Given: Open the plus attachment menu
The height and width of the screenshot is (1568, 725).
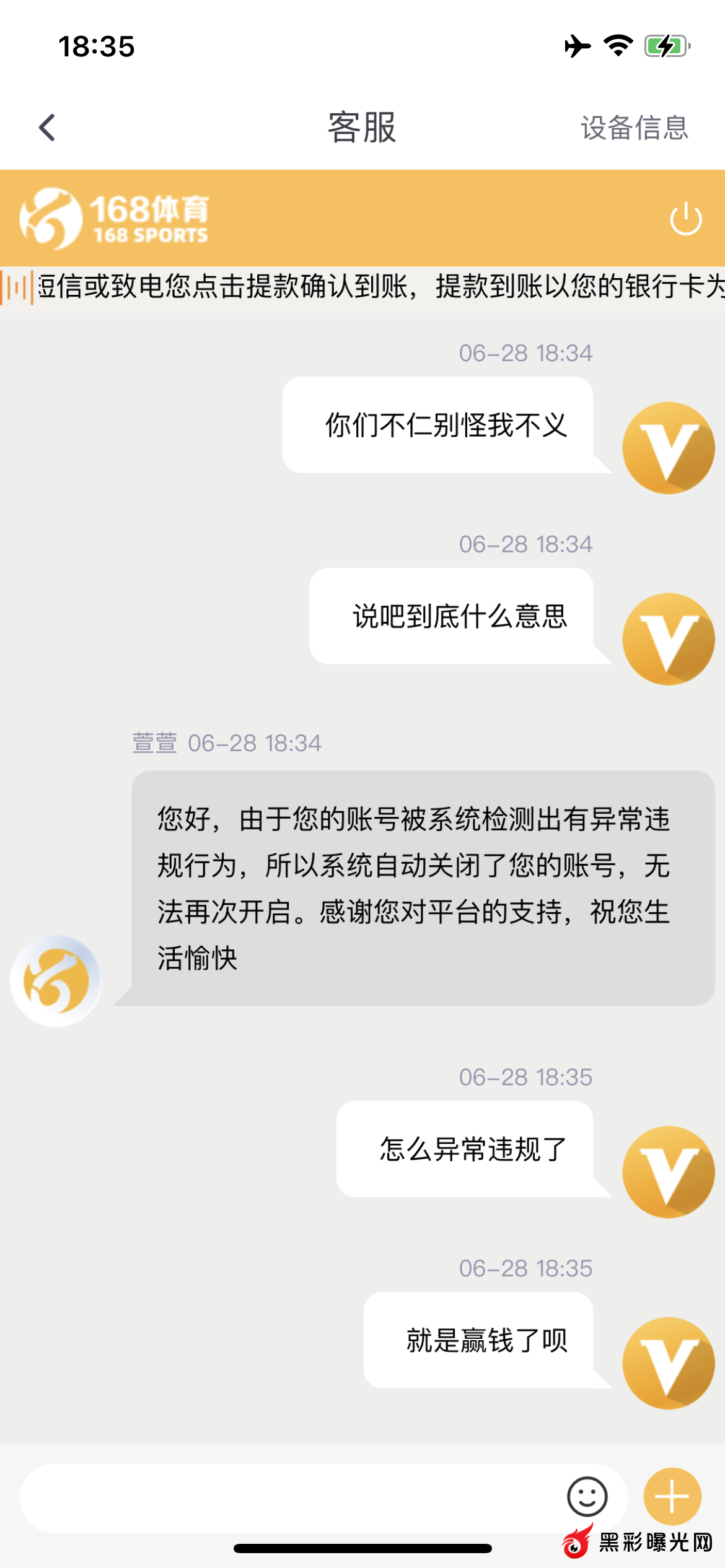Looking at the screenshot, I should (x=672, y=1496).
